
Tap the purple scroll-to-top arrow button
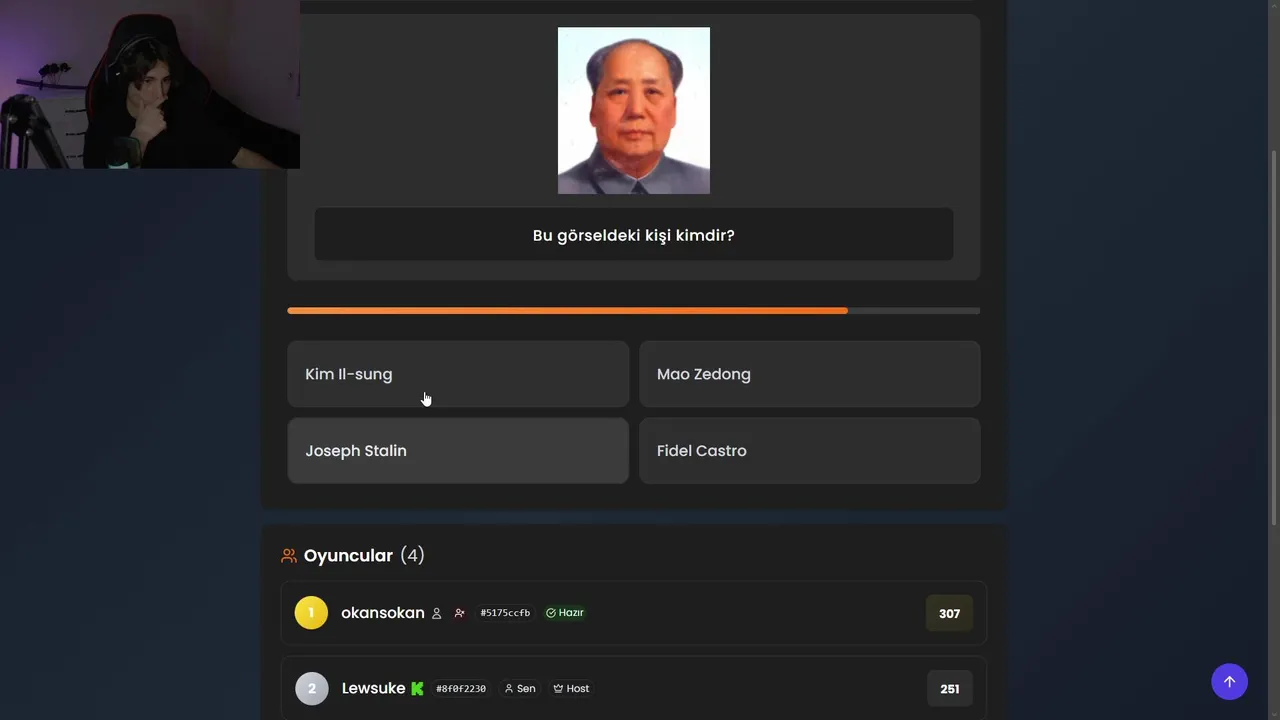tap(1229, 682)
